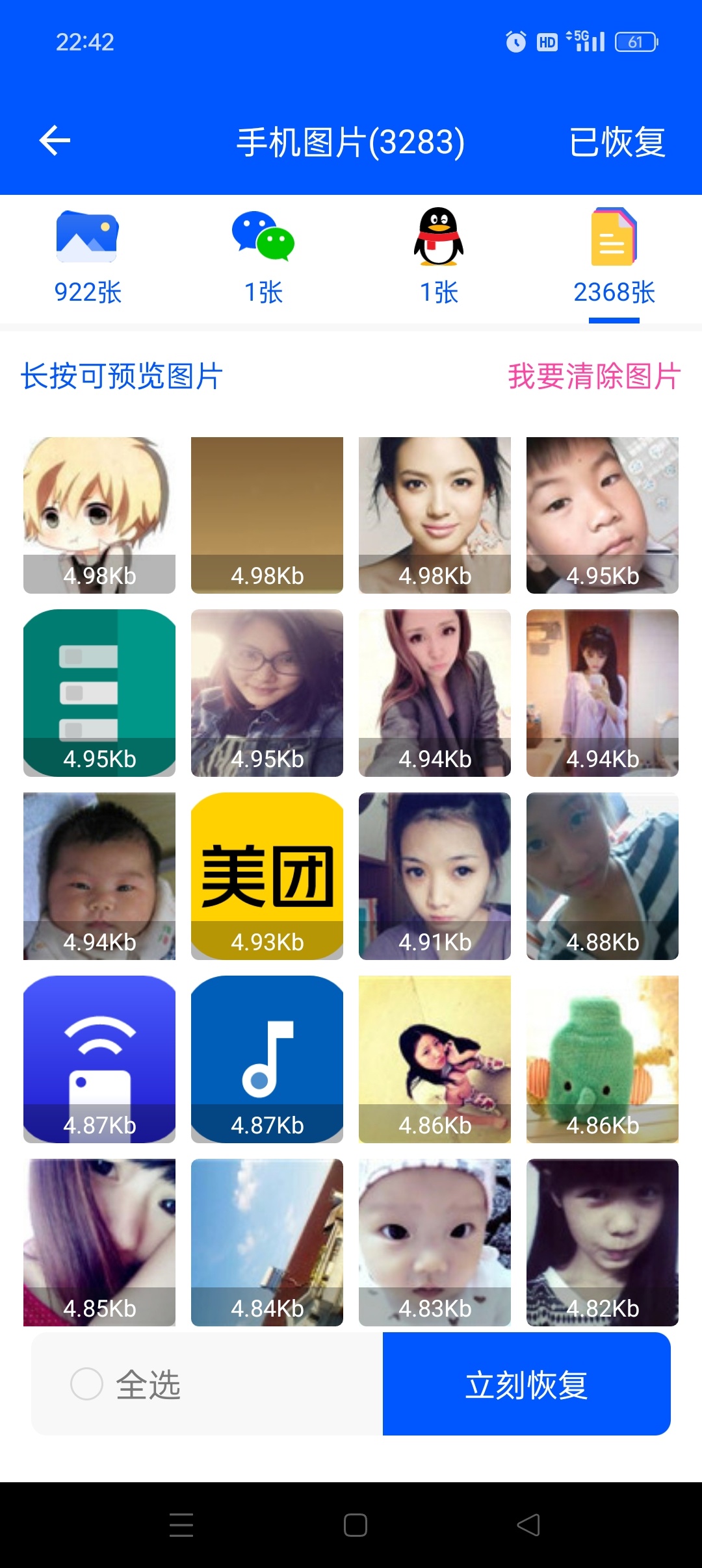Select the 4.91Kb photo thumbnail
This screenshot has width=702, height=1568.
pos(435,876)
